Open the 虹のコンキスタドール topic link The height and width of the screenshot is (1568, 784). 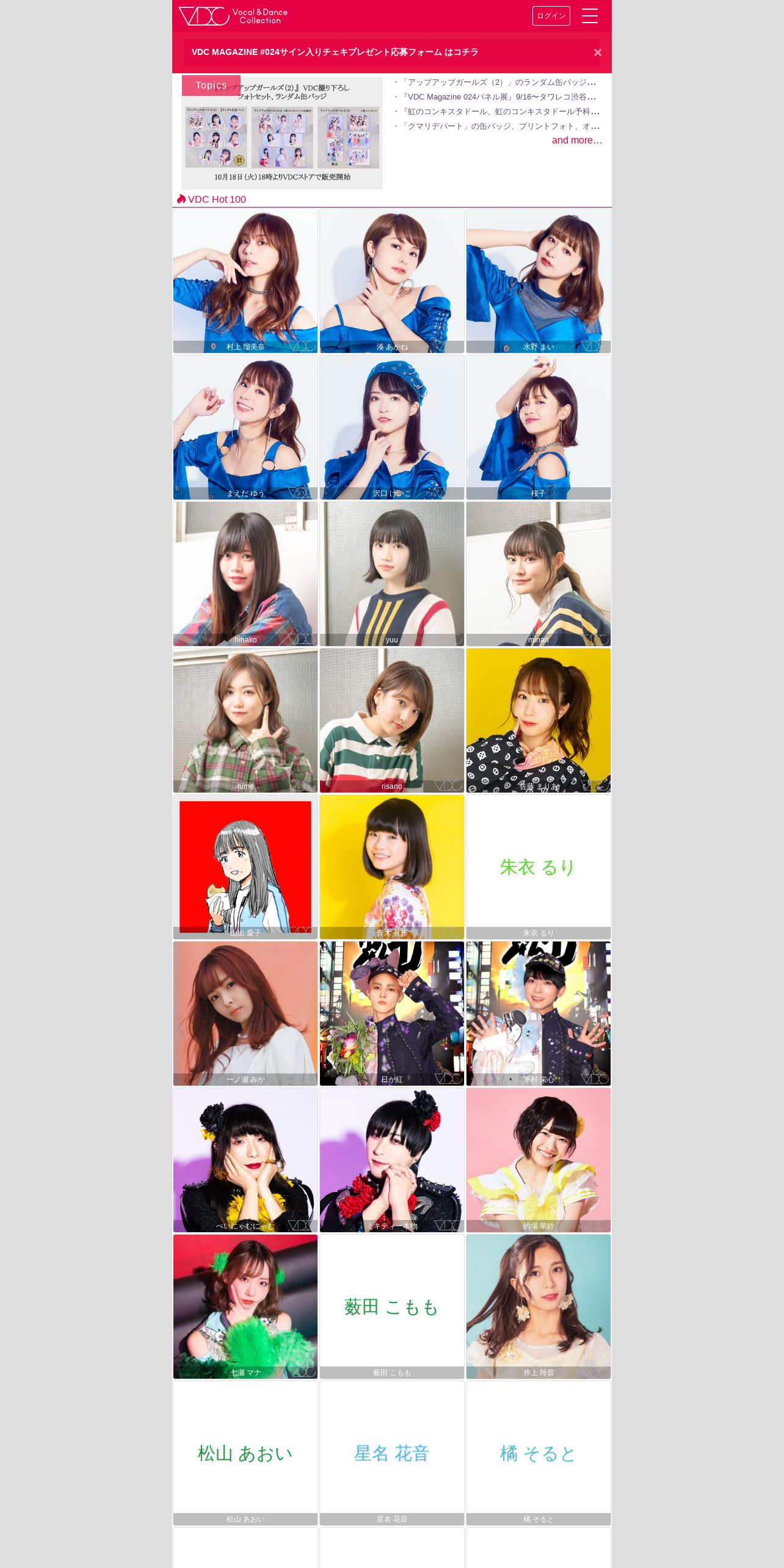(x=497, y=112)
